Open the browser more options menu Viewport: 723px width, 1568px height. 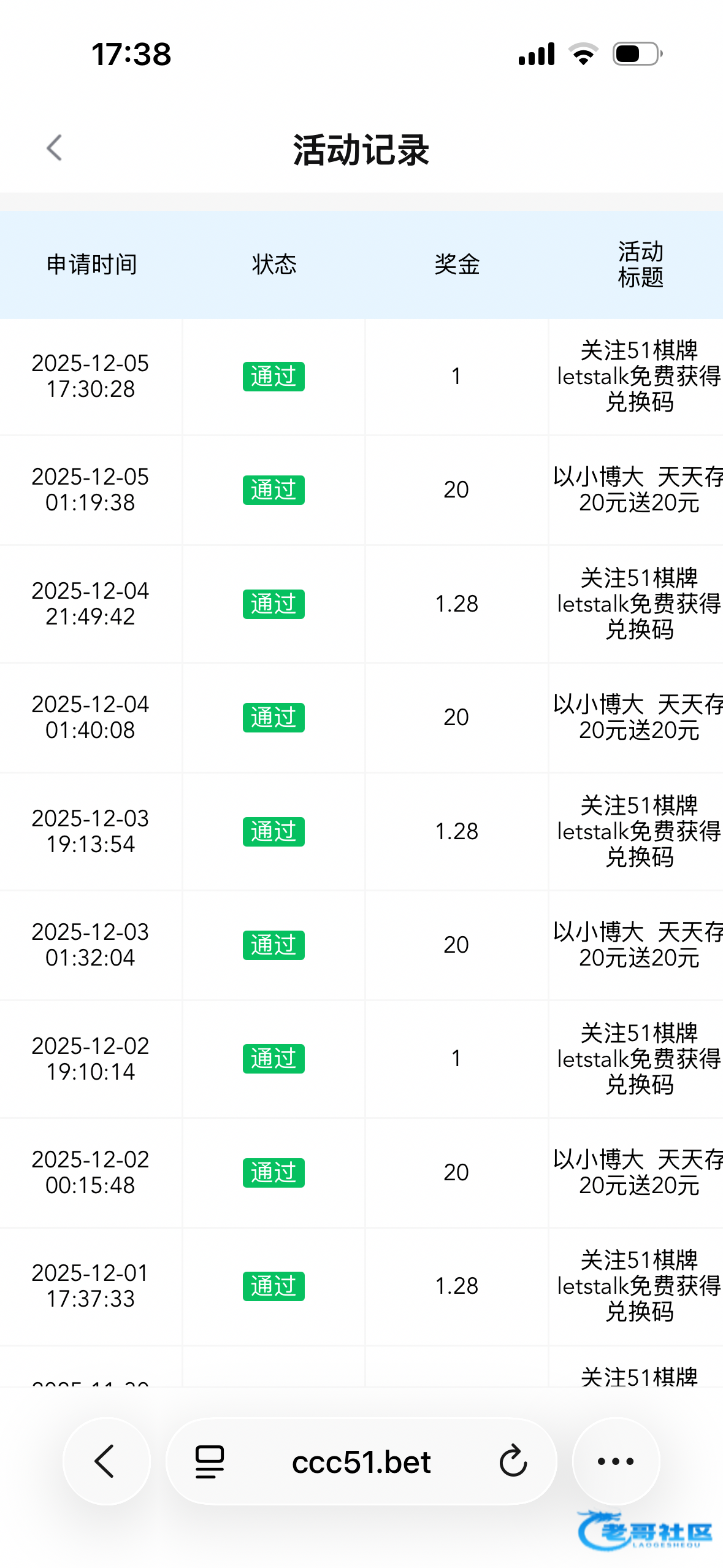tap(616, 1461)
